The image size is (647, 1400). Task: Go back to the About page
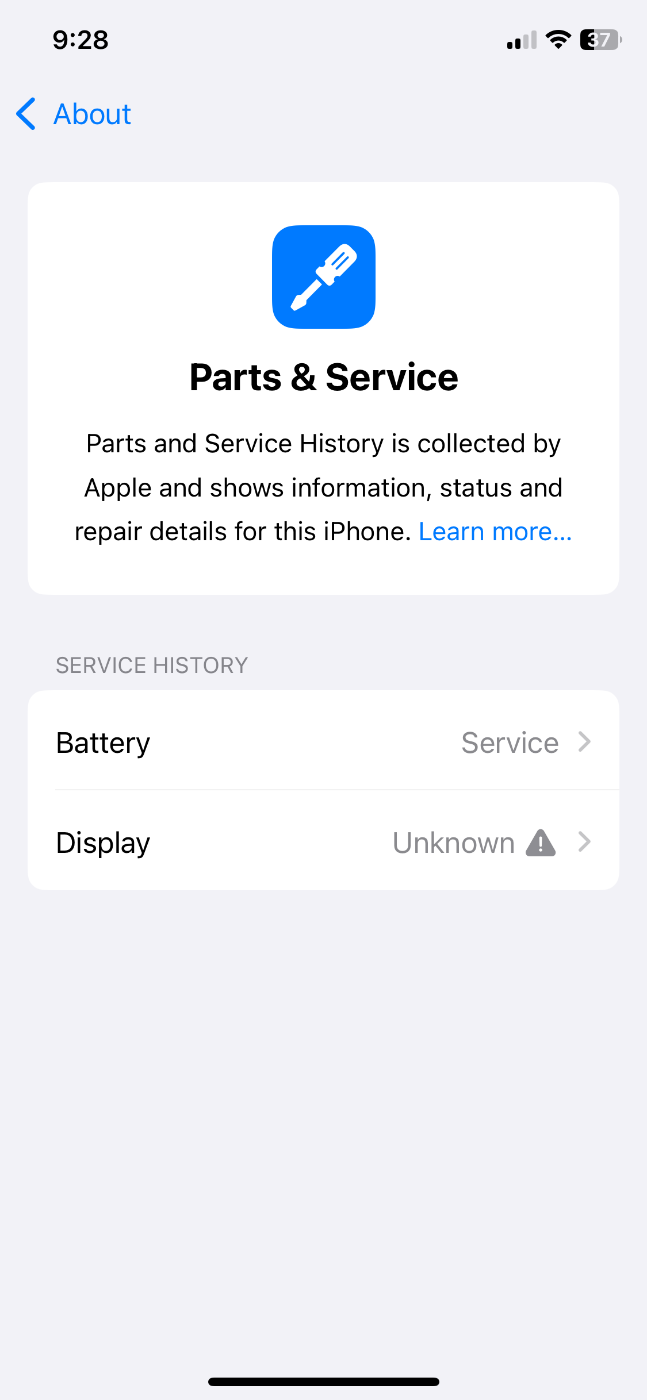(x=74, y=114)
